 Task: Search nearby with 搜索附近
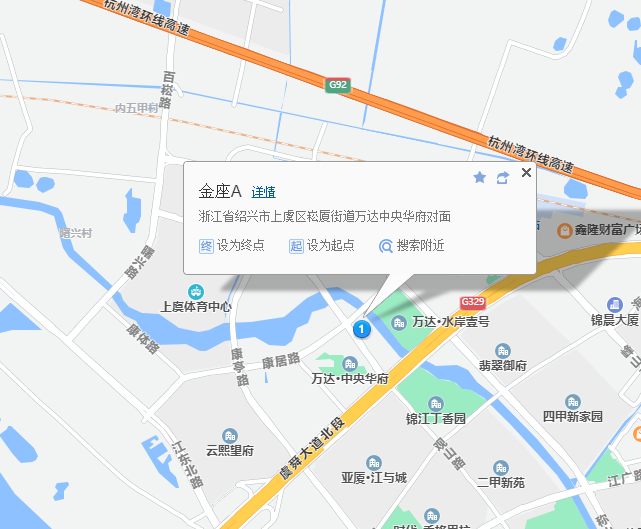pyautogui.click(x=411, y=245)
